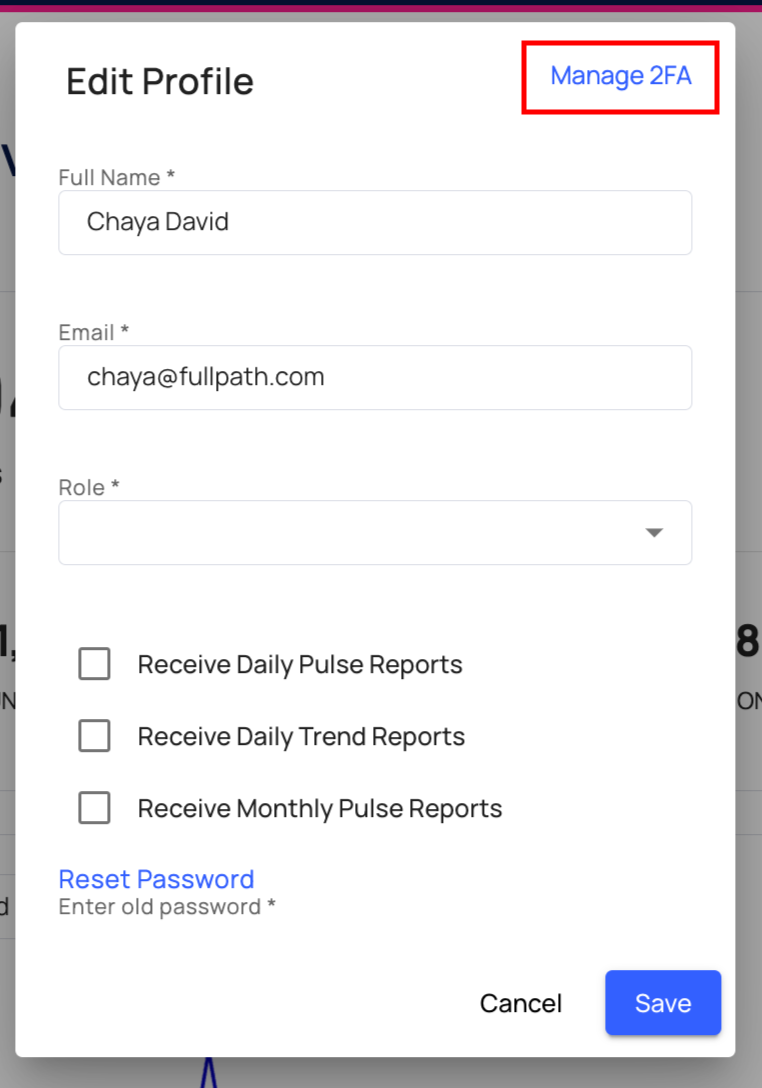
Task: Select the Full Name input field
Action: pos(375,222)
